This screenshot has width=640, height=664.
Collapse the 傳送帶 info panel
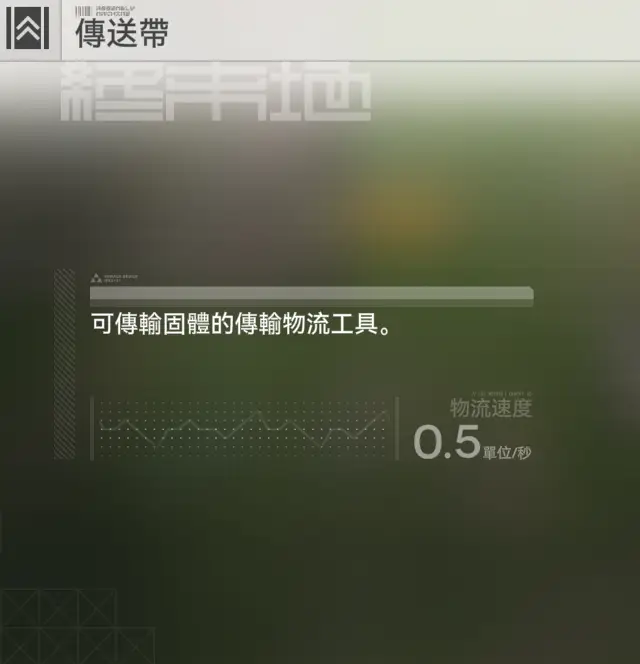click(27, 30)
